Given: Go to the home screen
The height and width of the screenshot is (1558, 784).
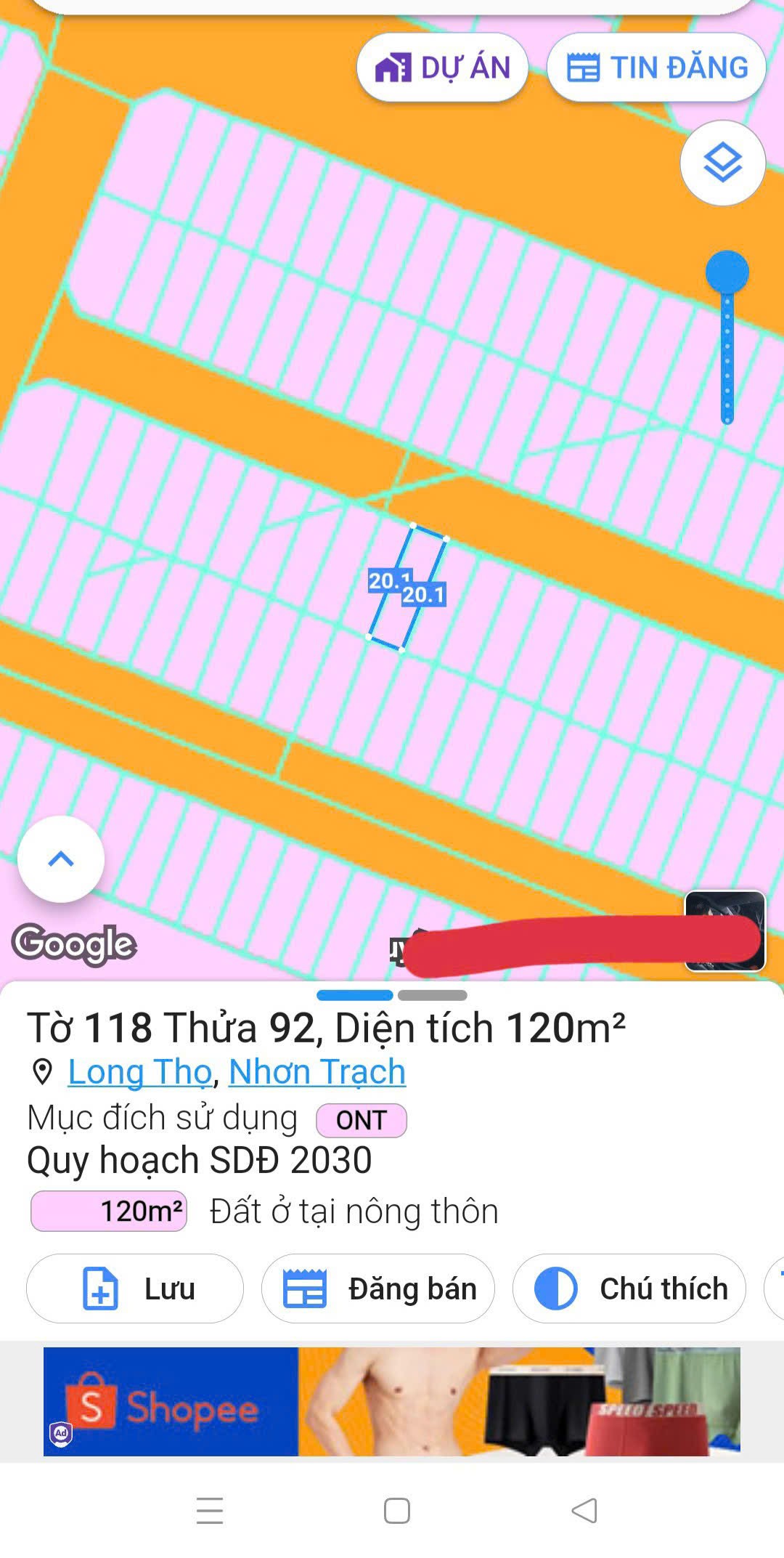Looking at the screenshot, I should pos(396,1511).
